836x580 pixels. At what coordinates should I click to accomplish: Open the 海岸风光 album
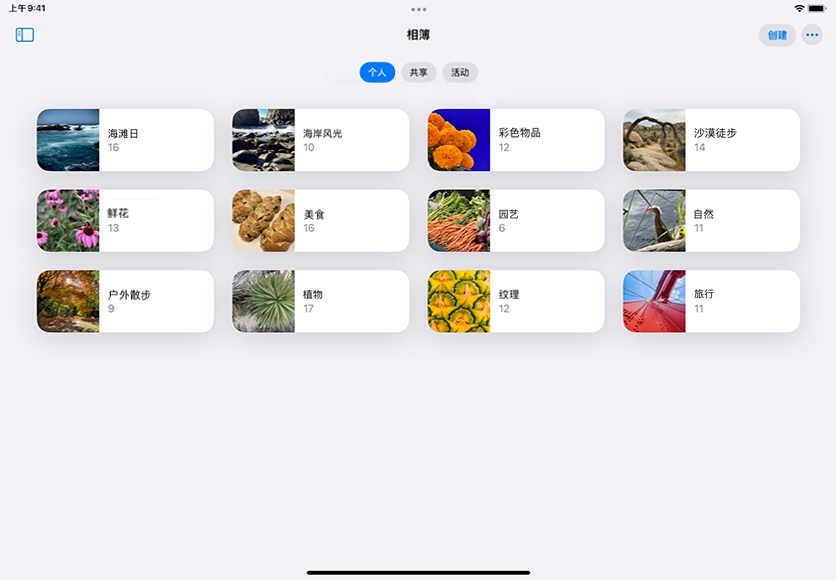[320, 140]
